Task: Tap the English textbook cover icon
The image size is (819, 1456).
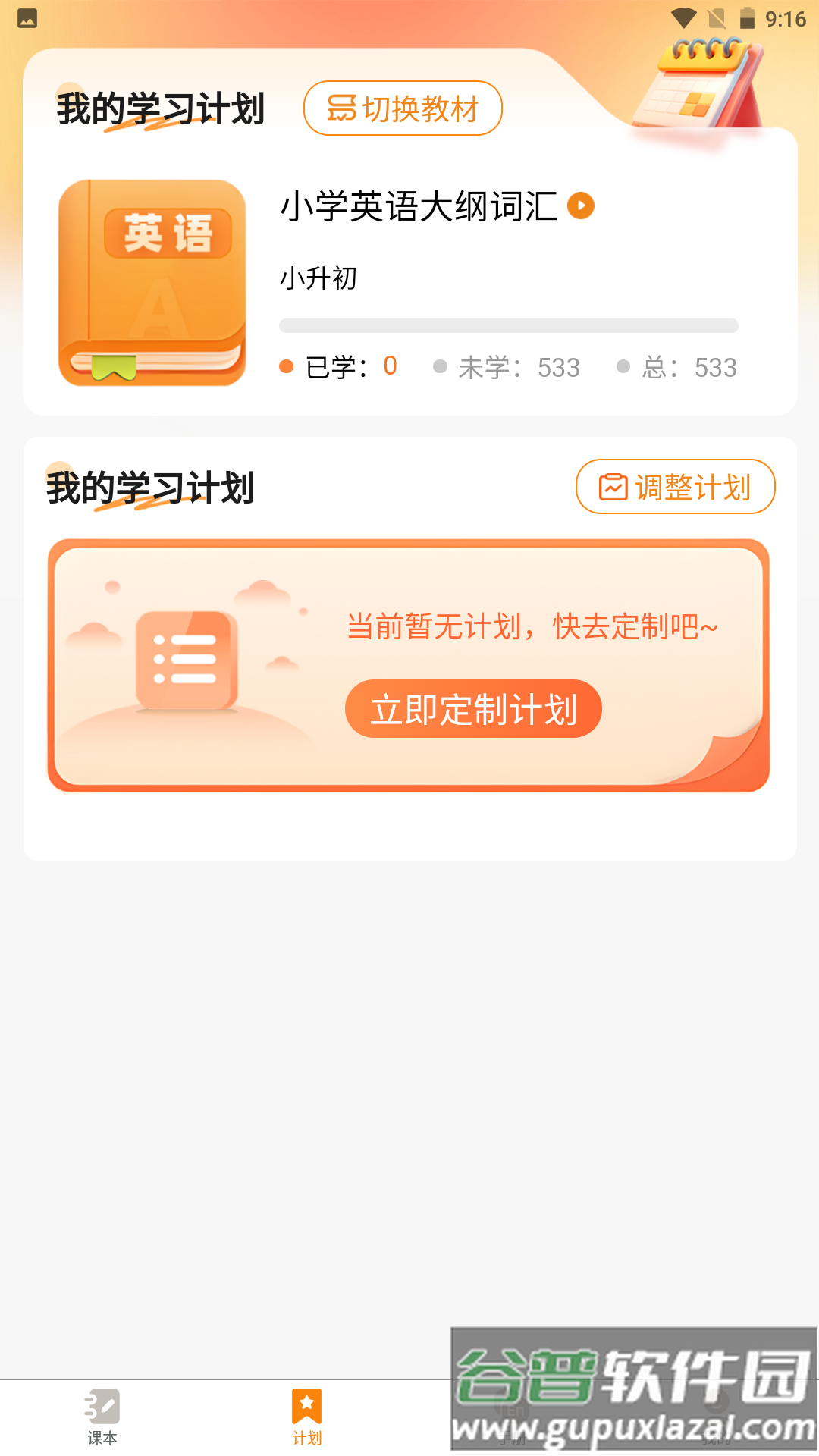Action: coord(152,281)
